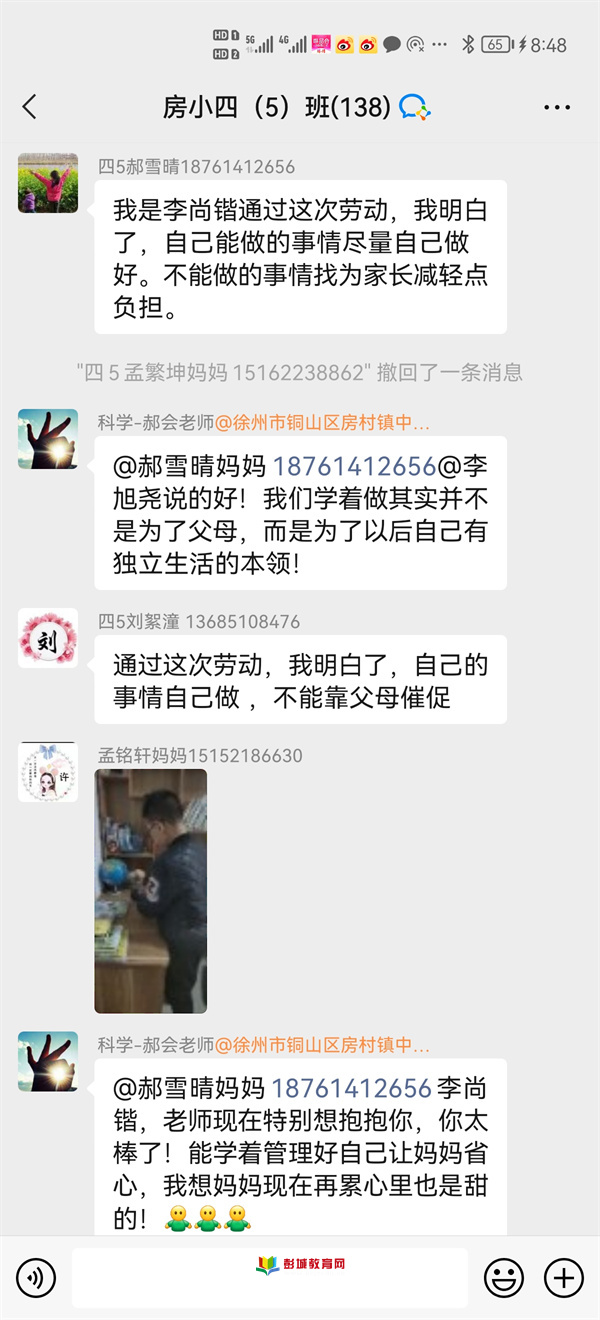Open the plus attachment menu
Image resolution: width=600 pixels, height=1320 pixels.
pyautogui.click(x=563, y=1277)
